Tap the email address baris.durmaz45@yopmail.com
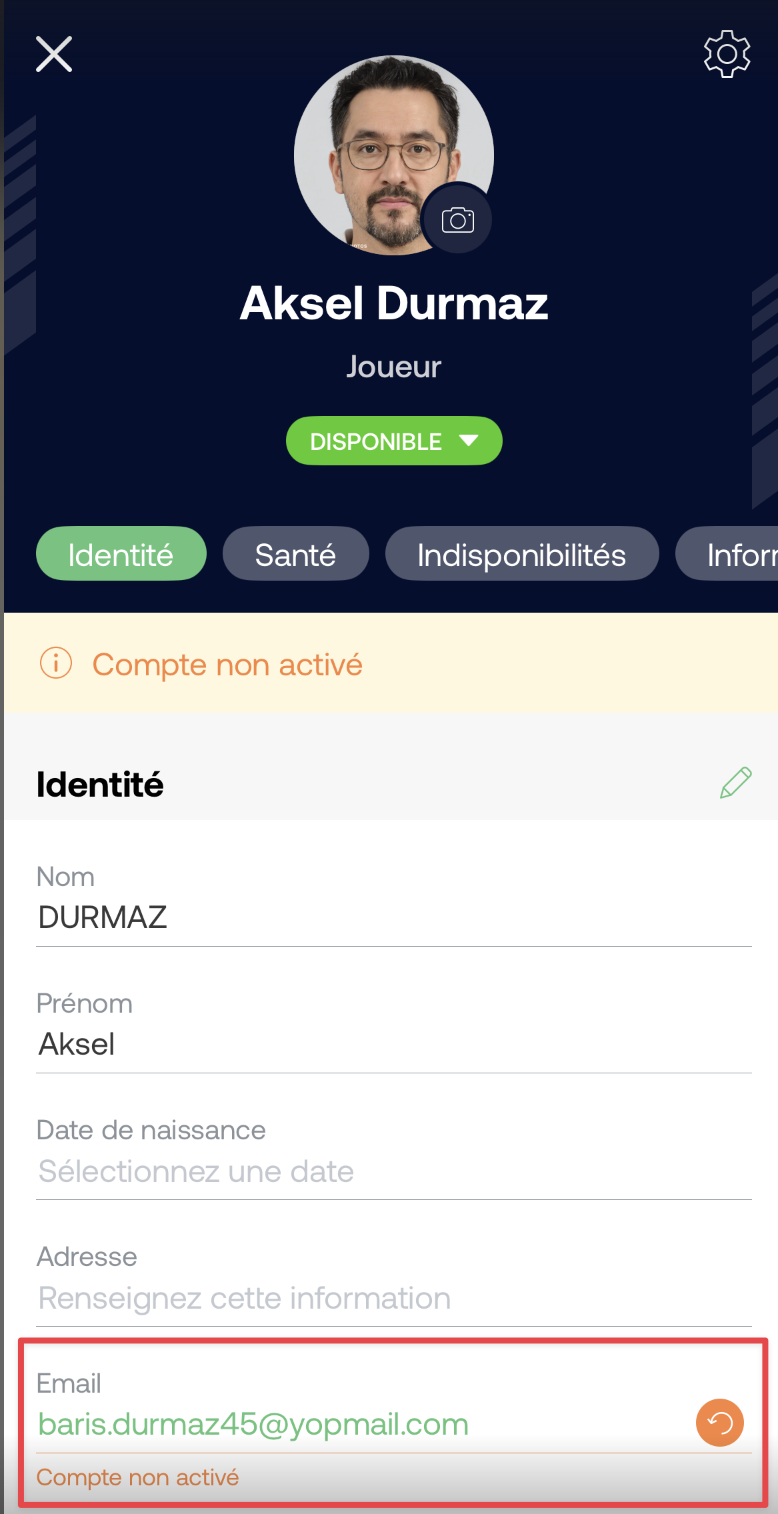778x1514 pixels. pyautogui.click(x=253, y=1424)
